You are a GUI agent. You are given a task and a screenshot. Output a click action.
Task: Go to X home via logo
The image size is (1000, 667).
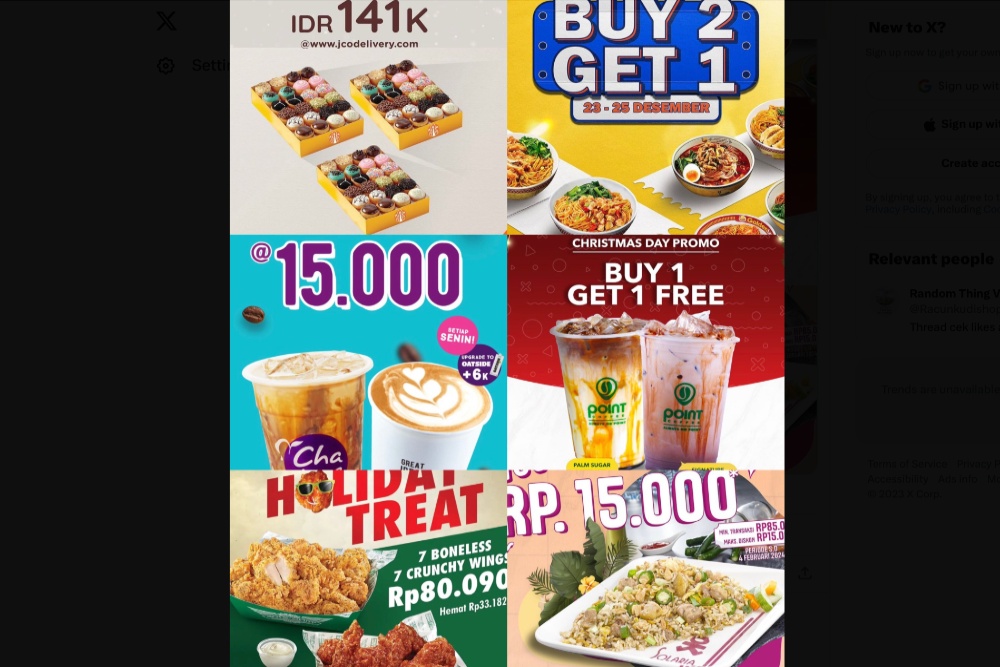[166, 21]
